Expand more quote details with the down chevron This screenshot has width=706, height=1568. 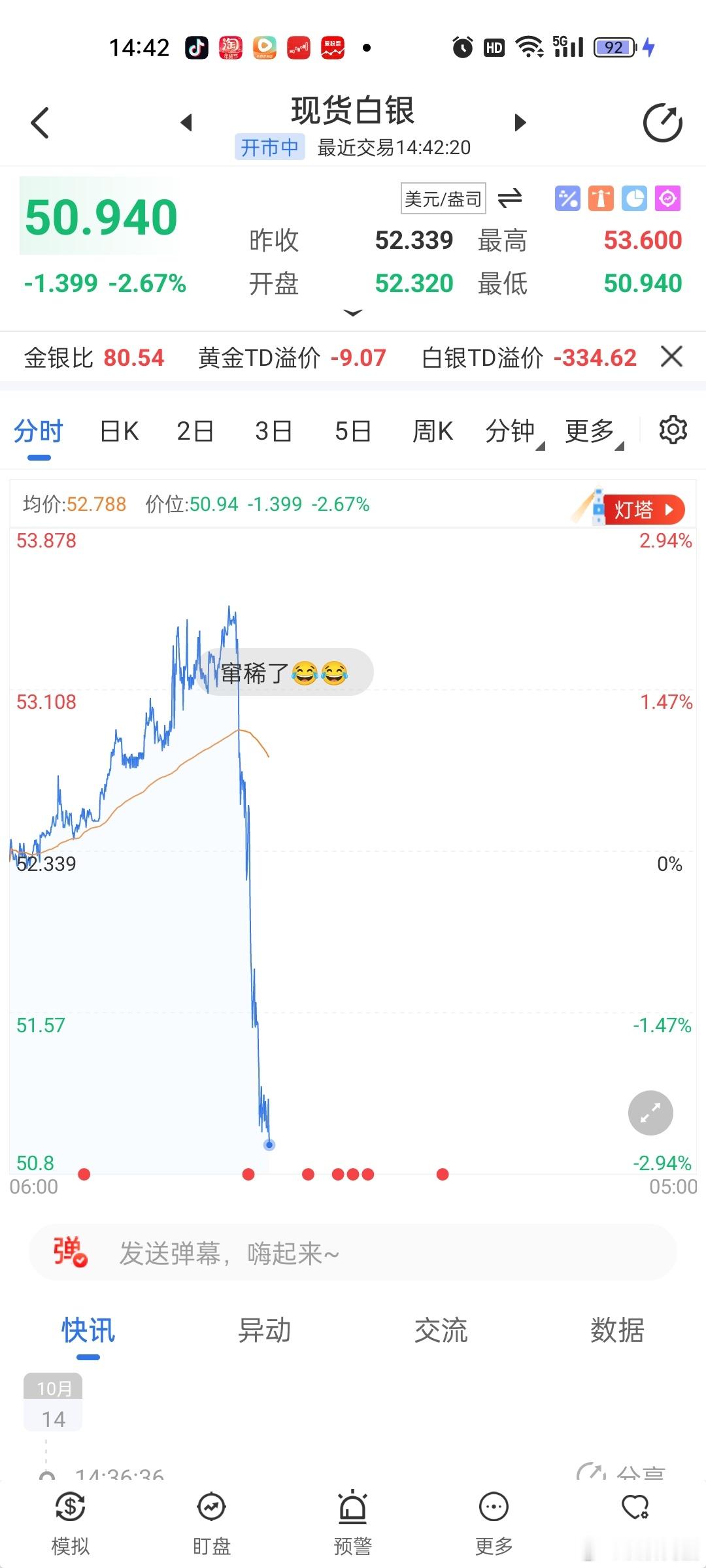pyautogui.click(x=352, y=313)
